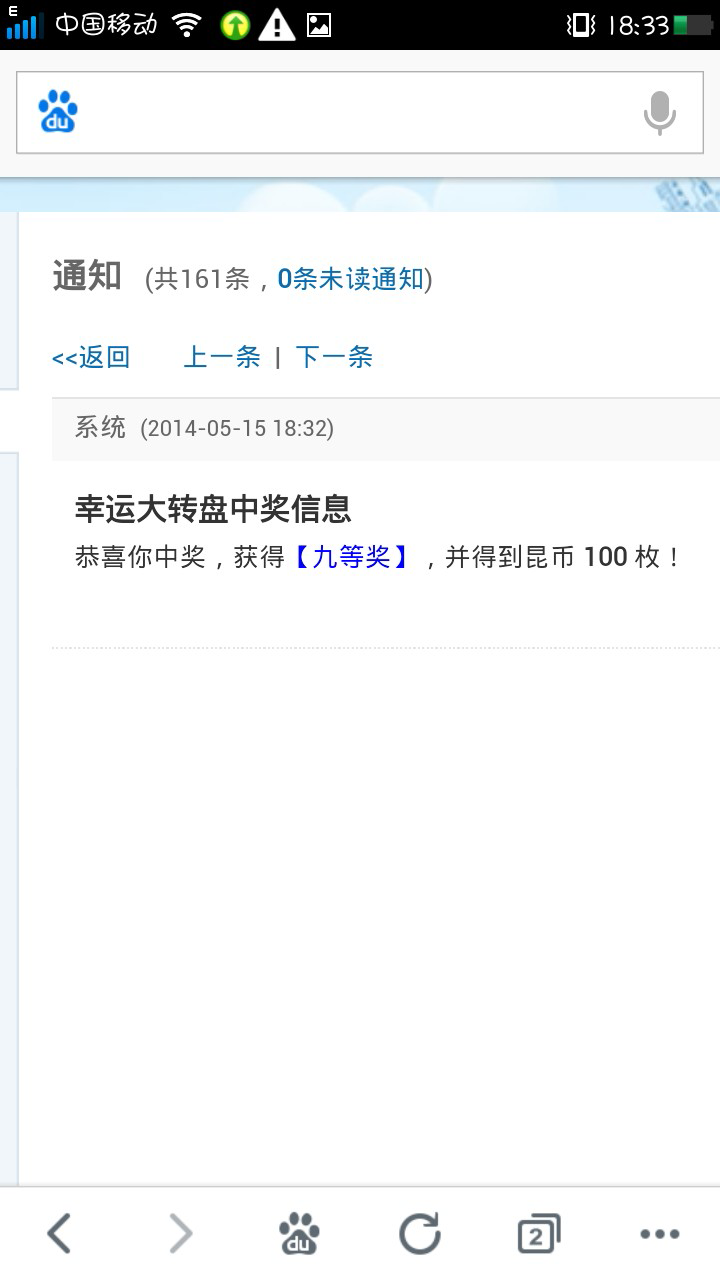The image size is (720, 1280).
Task: Open the Baidu home paw button
Action: (299, 1234)
